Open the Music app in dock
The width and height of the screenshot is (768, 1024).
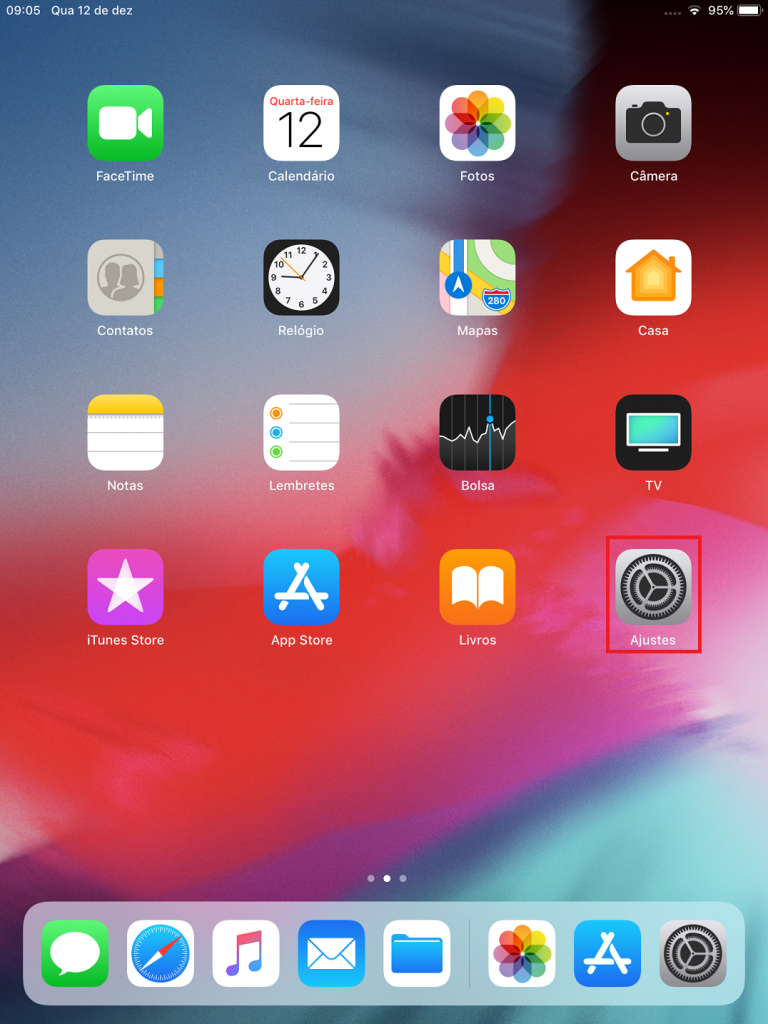click(246, 953)
